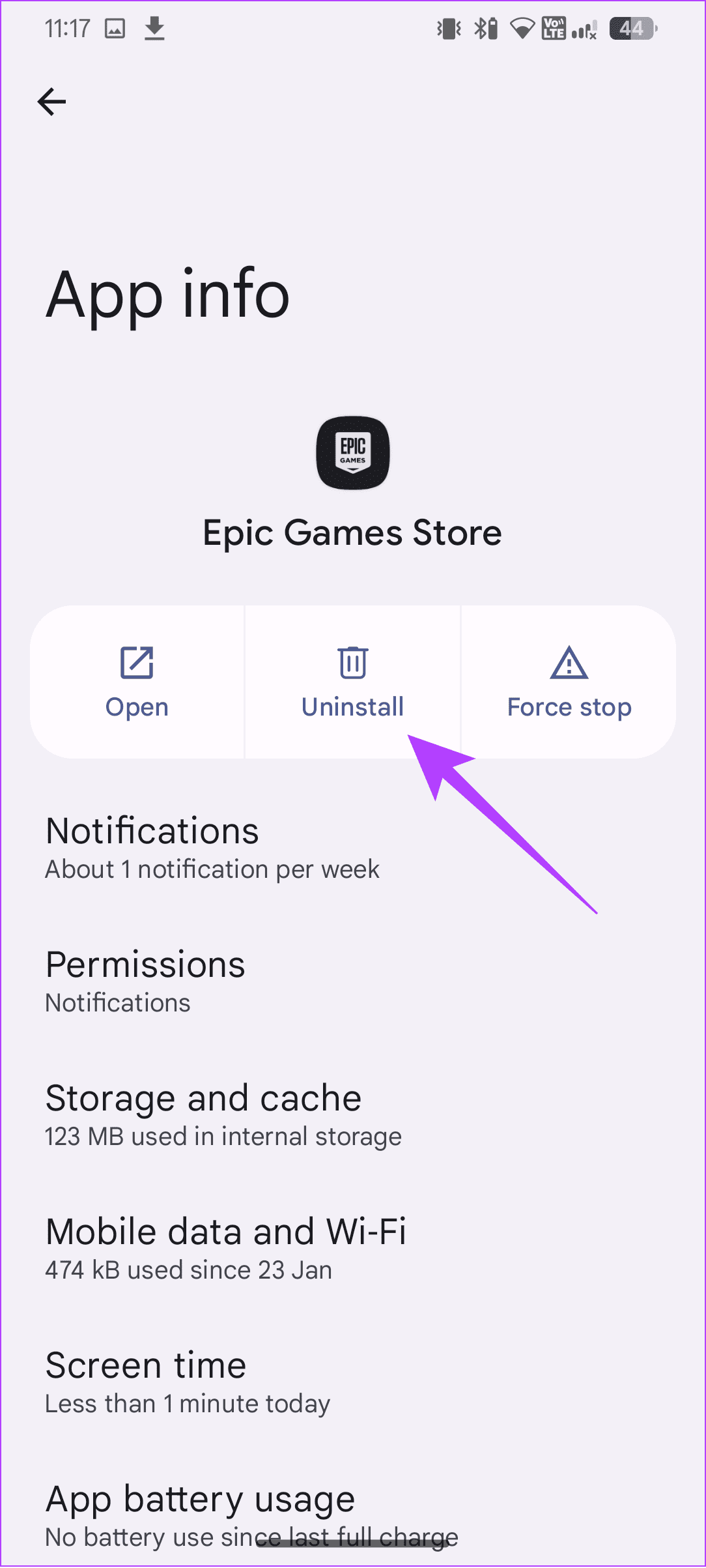View app Permissions
Viewport: 706px width, 1568px height.
[353, 981]
